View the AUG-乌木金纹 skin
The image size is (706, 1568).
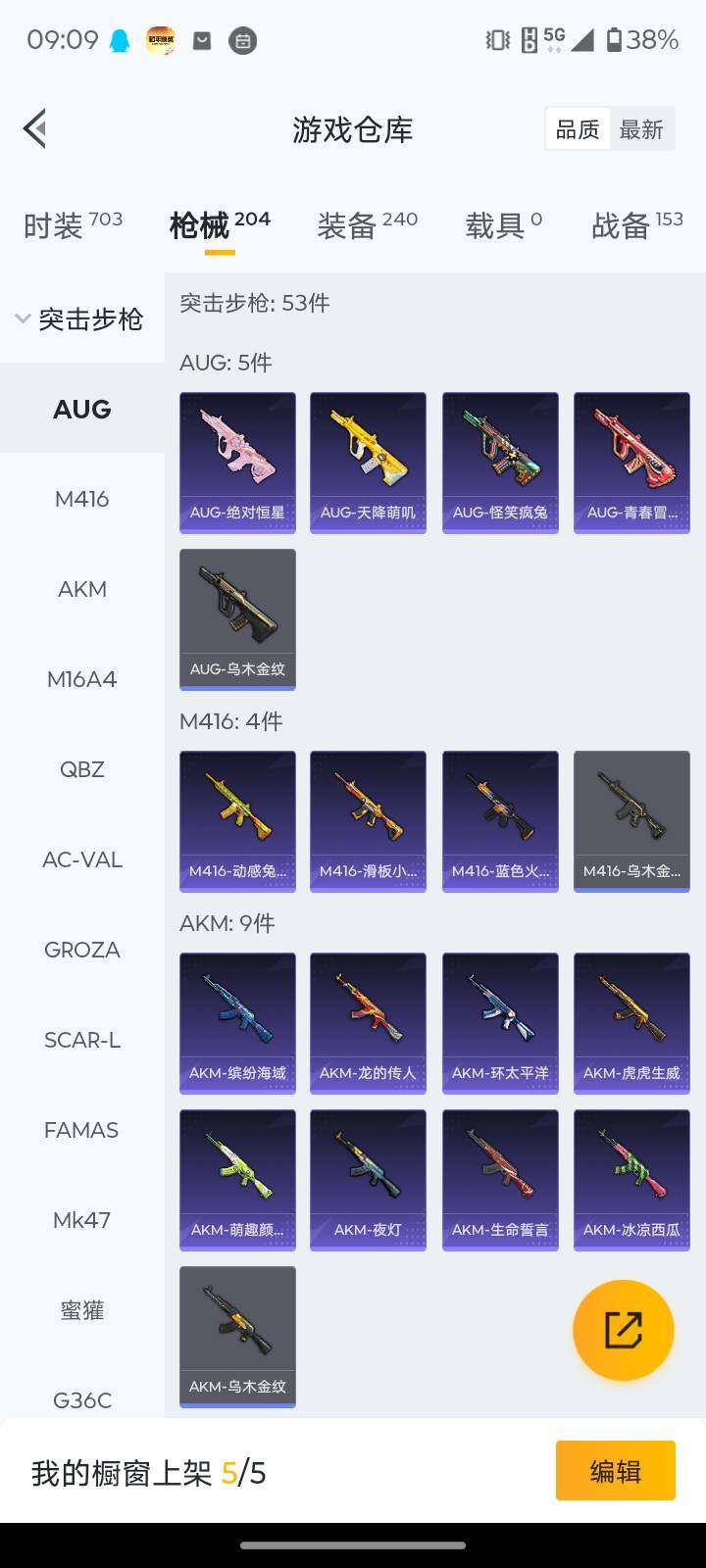237,619
